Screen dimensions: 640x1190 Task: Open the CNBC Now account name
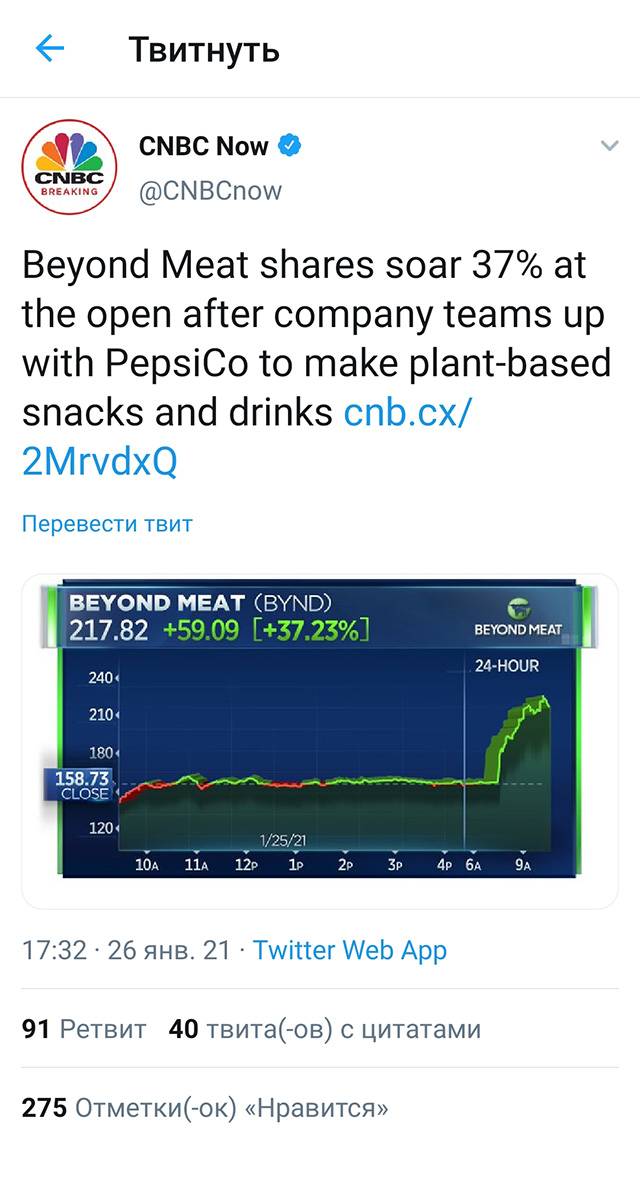tap(203, 146)
